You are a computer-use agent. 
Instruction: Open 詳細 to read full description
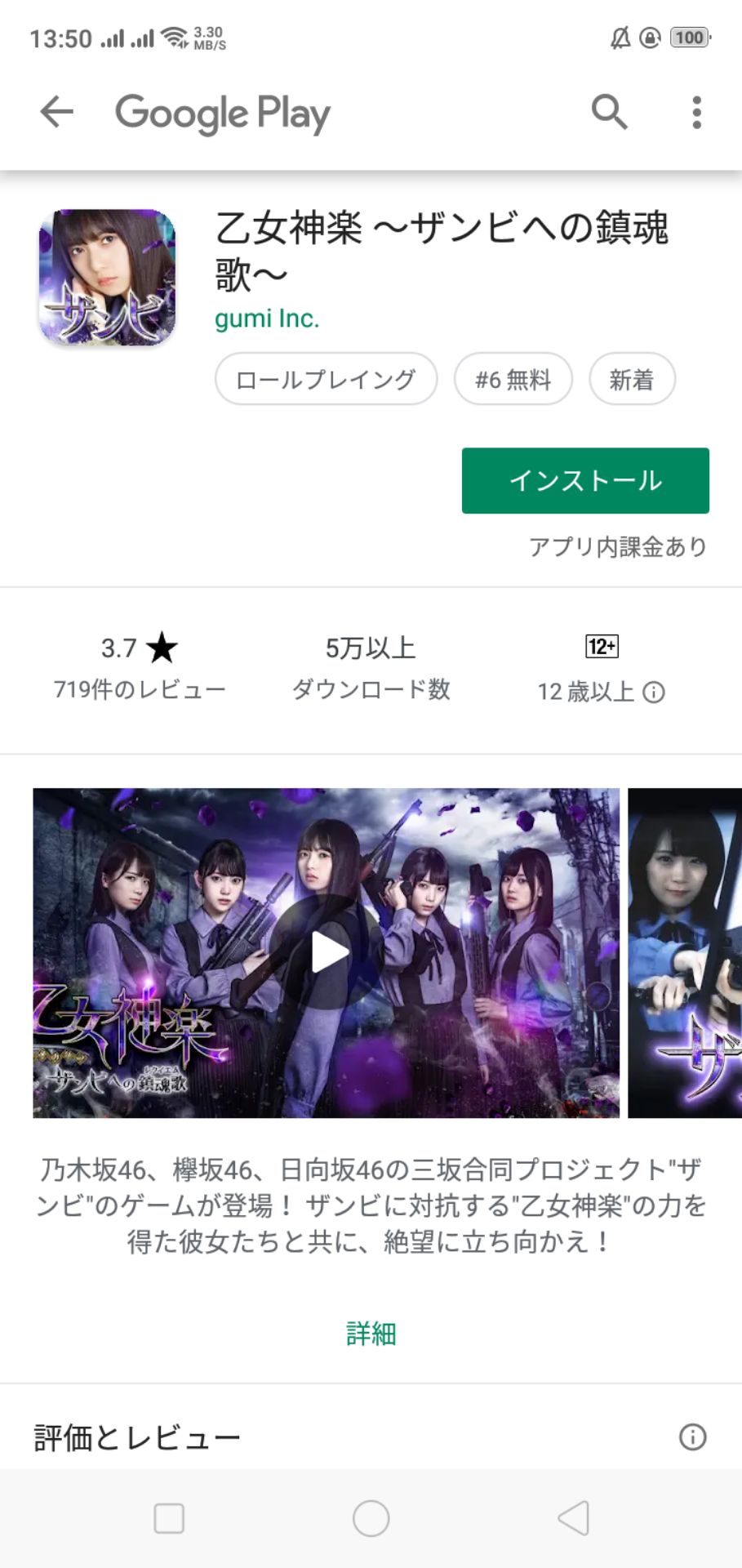pyautogui.click(x=371, y=1334)
